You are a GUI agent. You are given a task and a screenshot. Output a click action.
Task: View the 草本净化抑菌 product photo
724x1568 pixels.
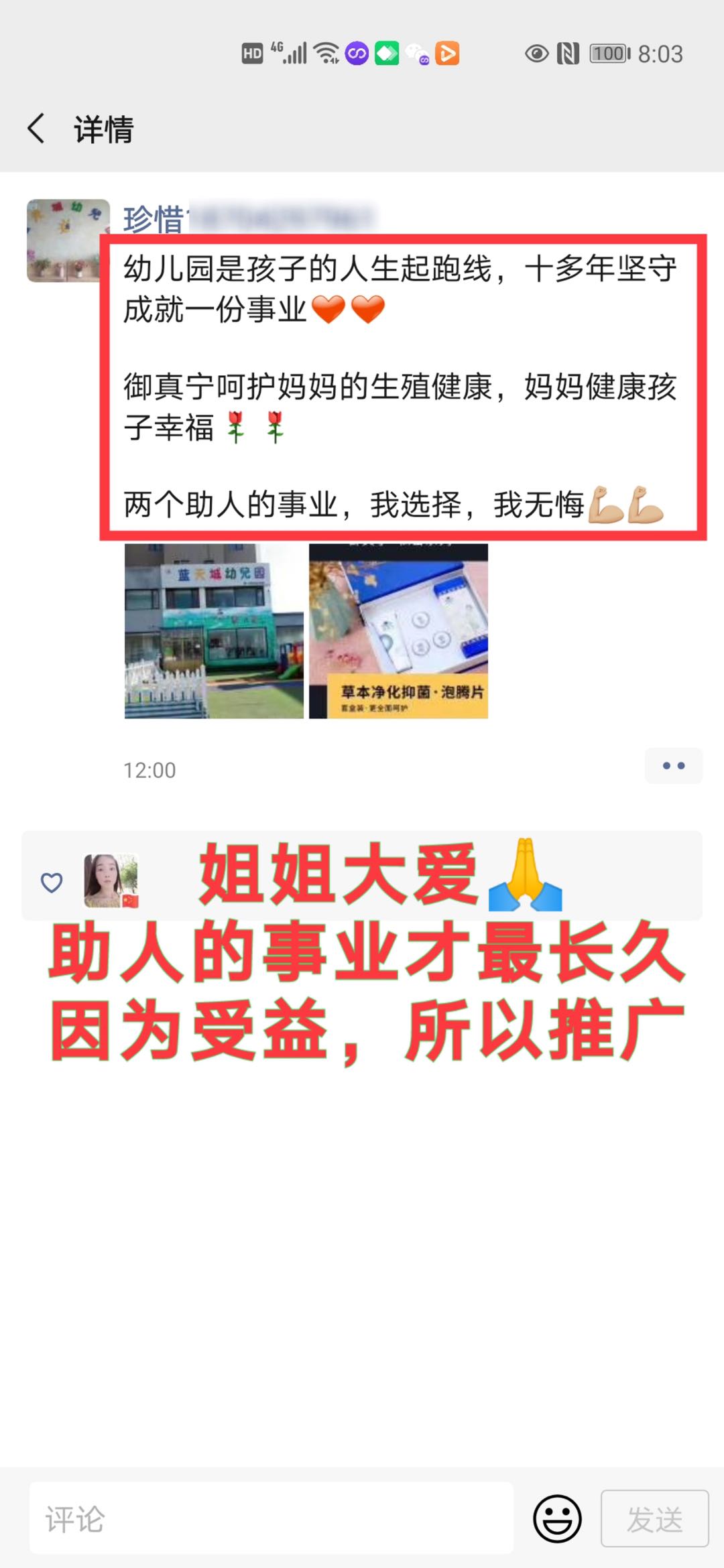pos(398,631)
